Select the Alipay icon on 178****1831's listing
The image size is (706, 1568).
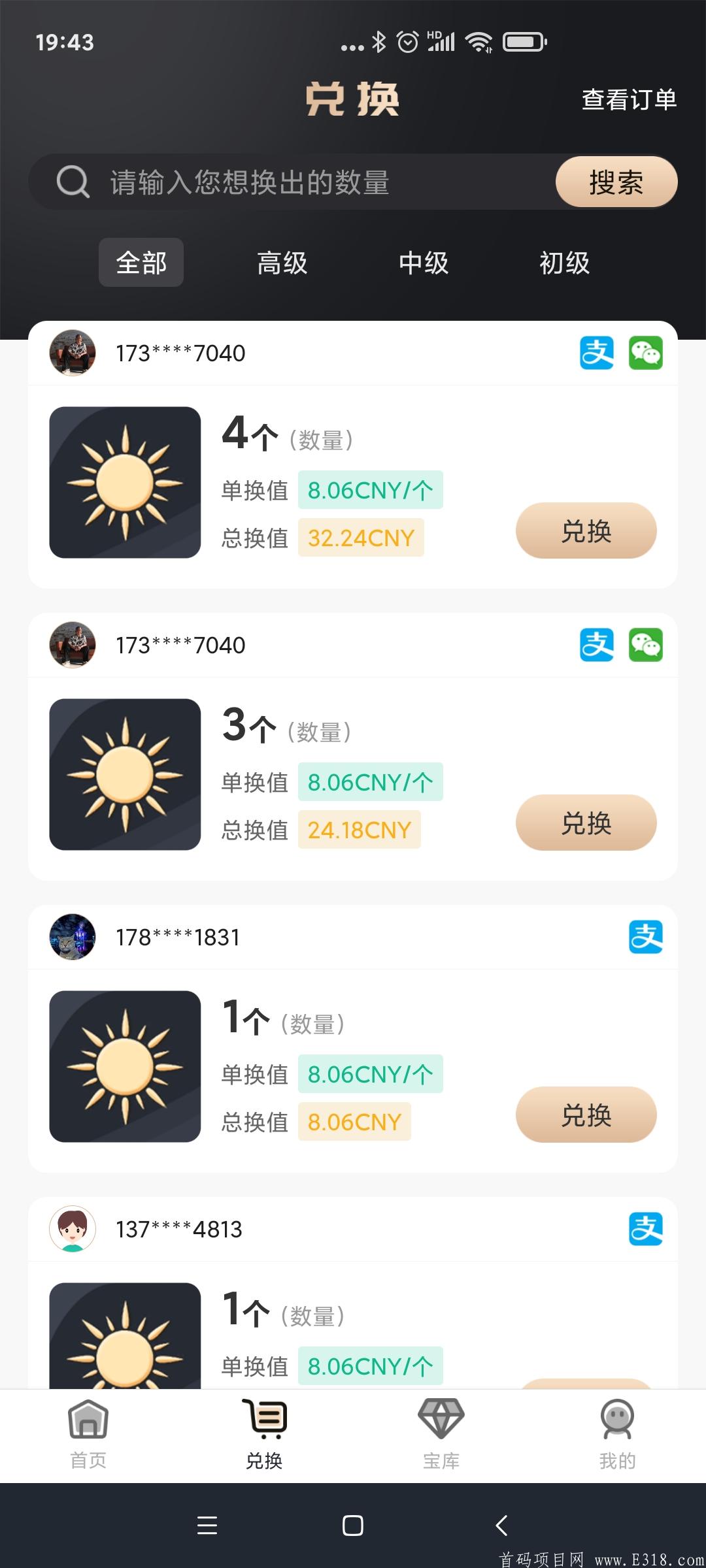pos(647,936)
